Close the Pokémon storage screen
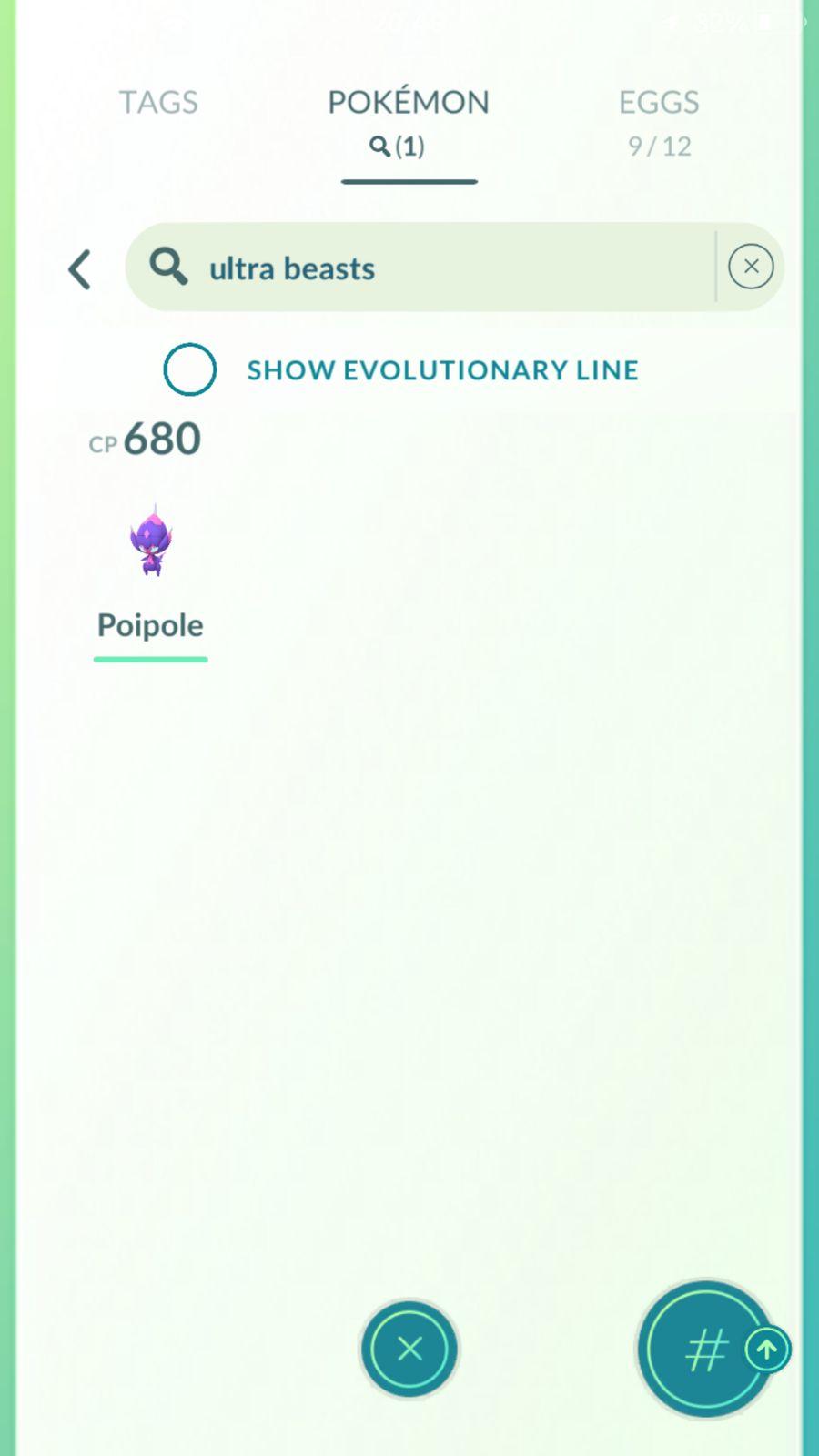 point(409,1348)
